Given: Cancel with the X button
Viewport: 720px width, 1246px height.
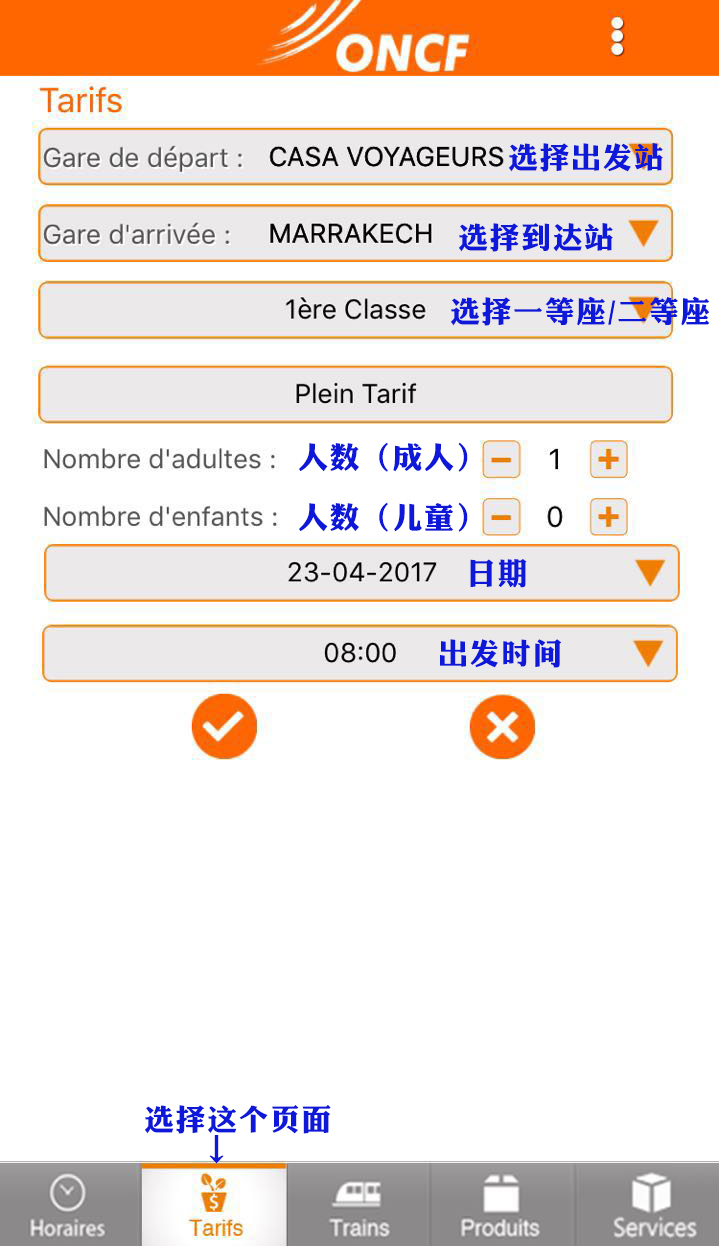Looking at the screenshot, I should pyautogui.click(x=502, y=727).
